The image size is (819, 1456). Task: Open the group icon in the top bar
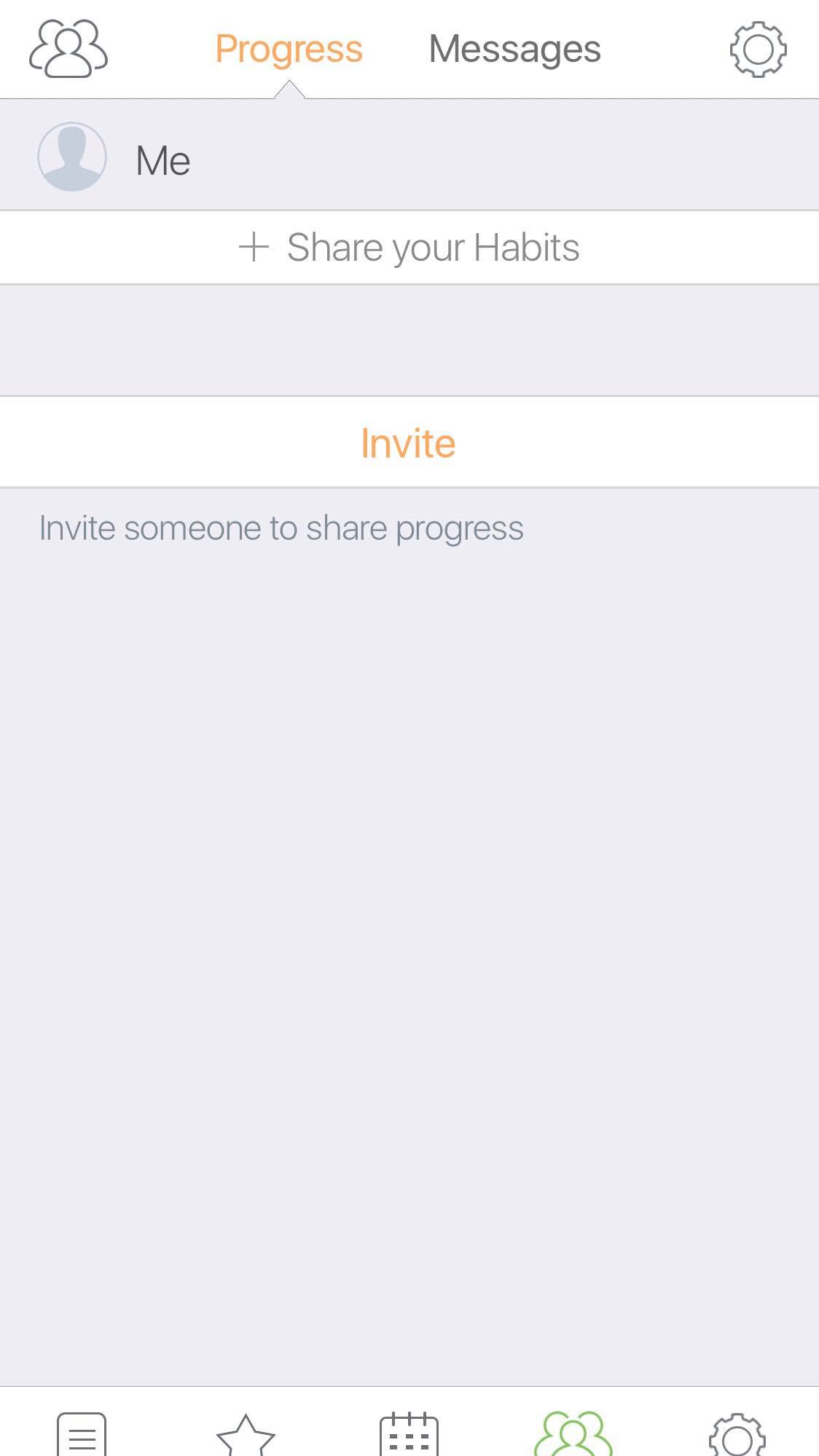pos(68,49)
